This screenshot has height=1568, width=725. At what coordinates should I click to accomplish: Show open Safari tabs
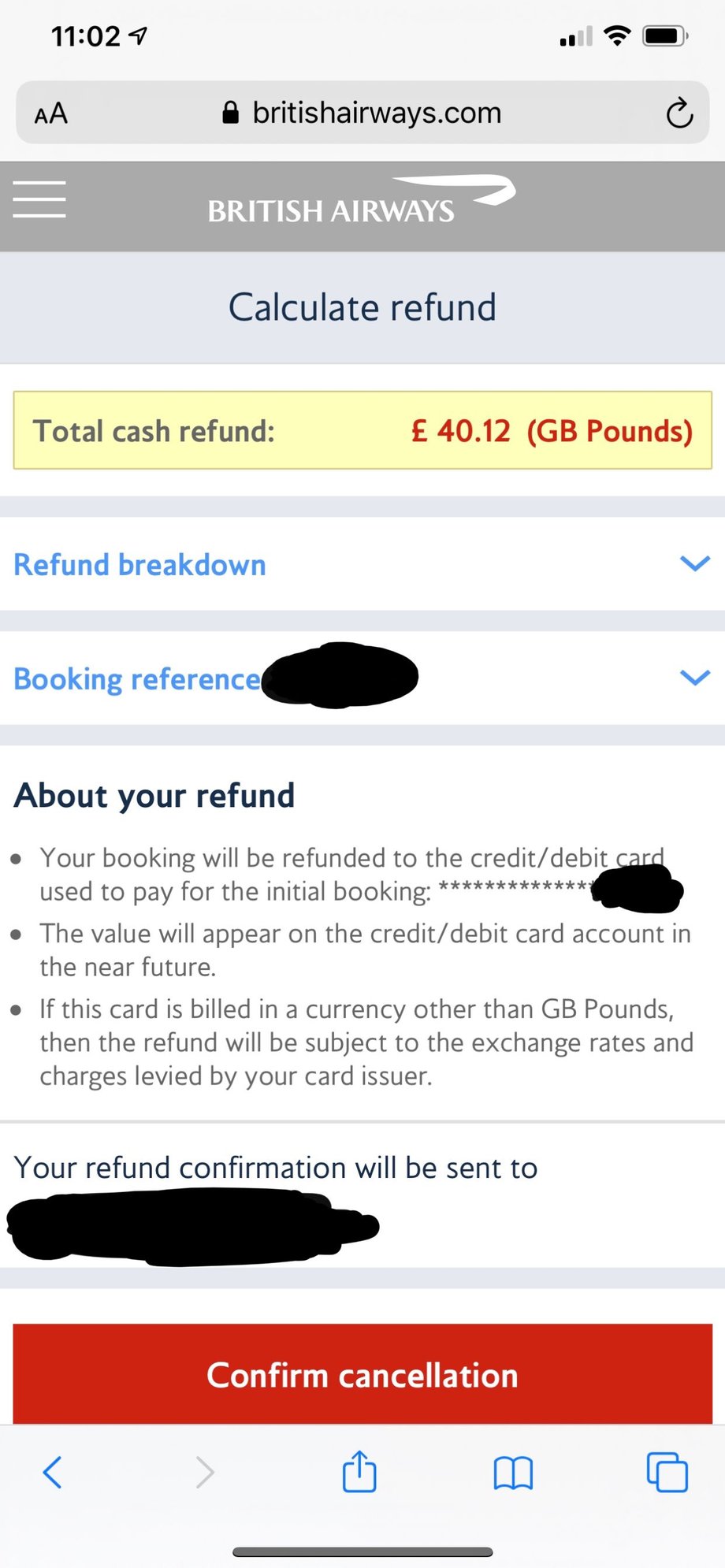(667, 1472)
